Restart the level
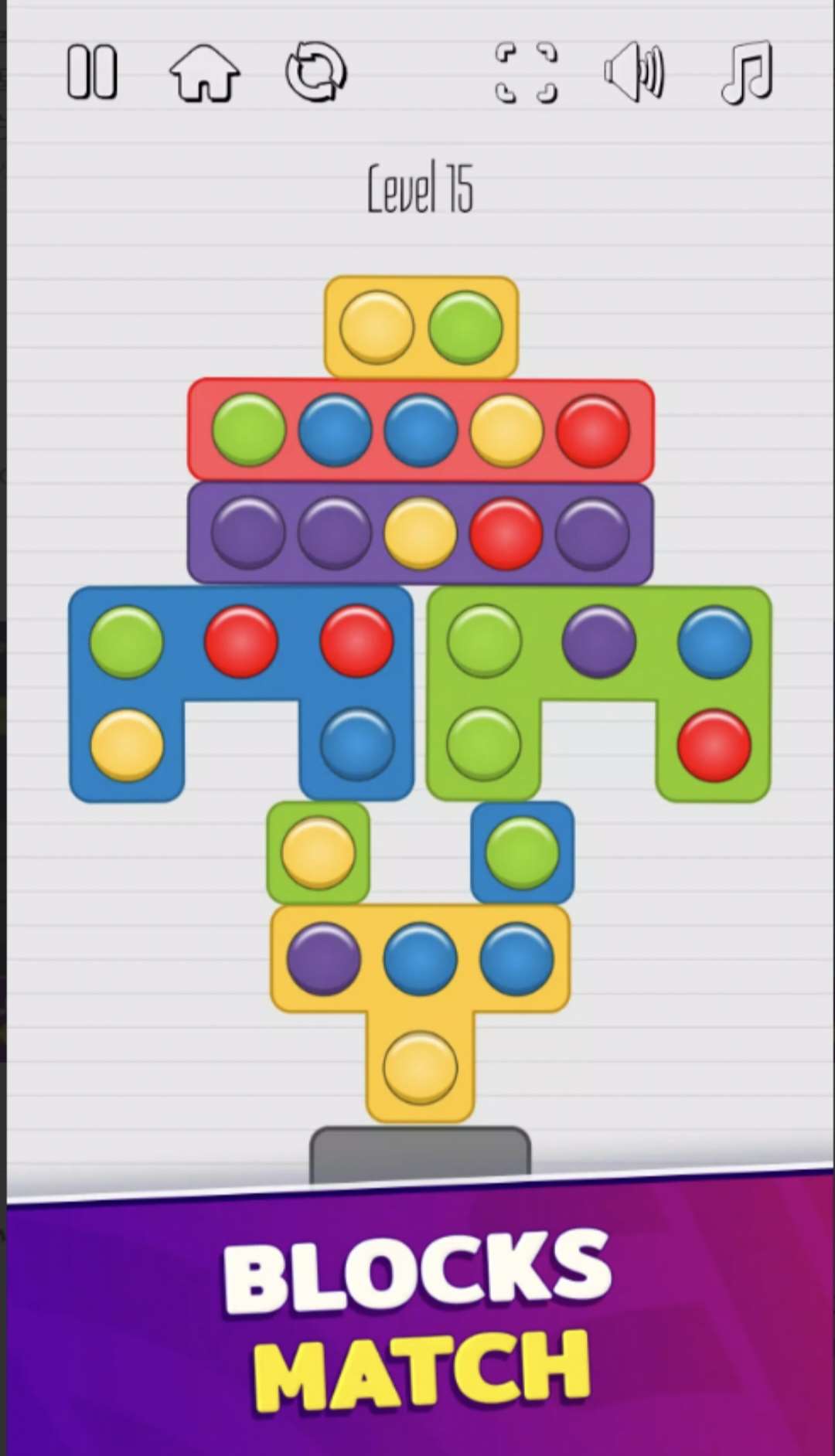 (x=316, y=72)
